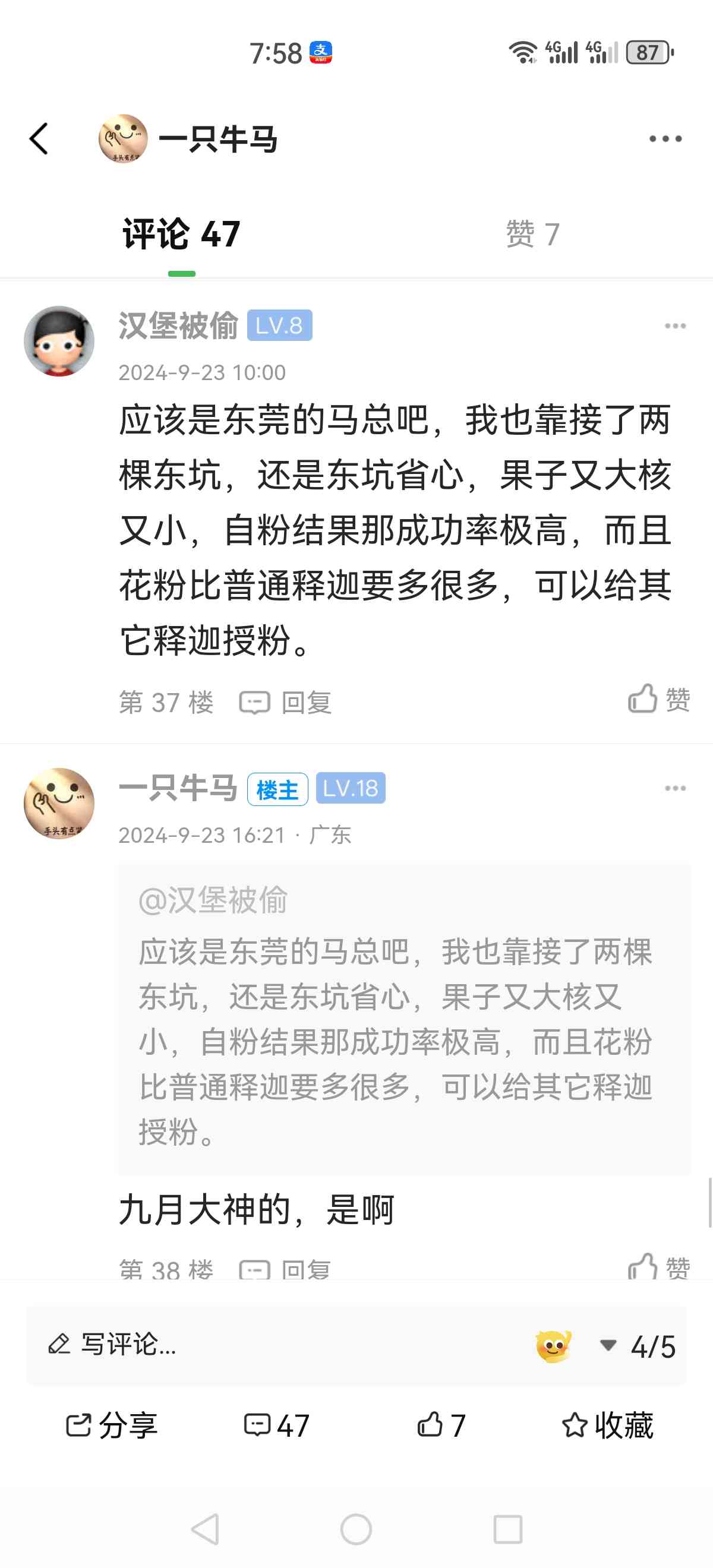Like the 第 38 楼 comment

(x=659, y=1268)
